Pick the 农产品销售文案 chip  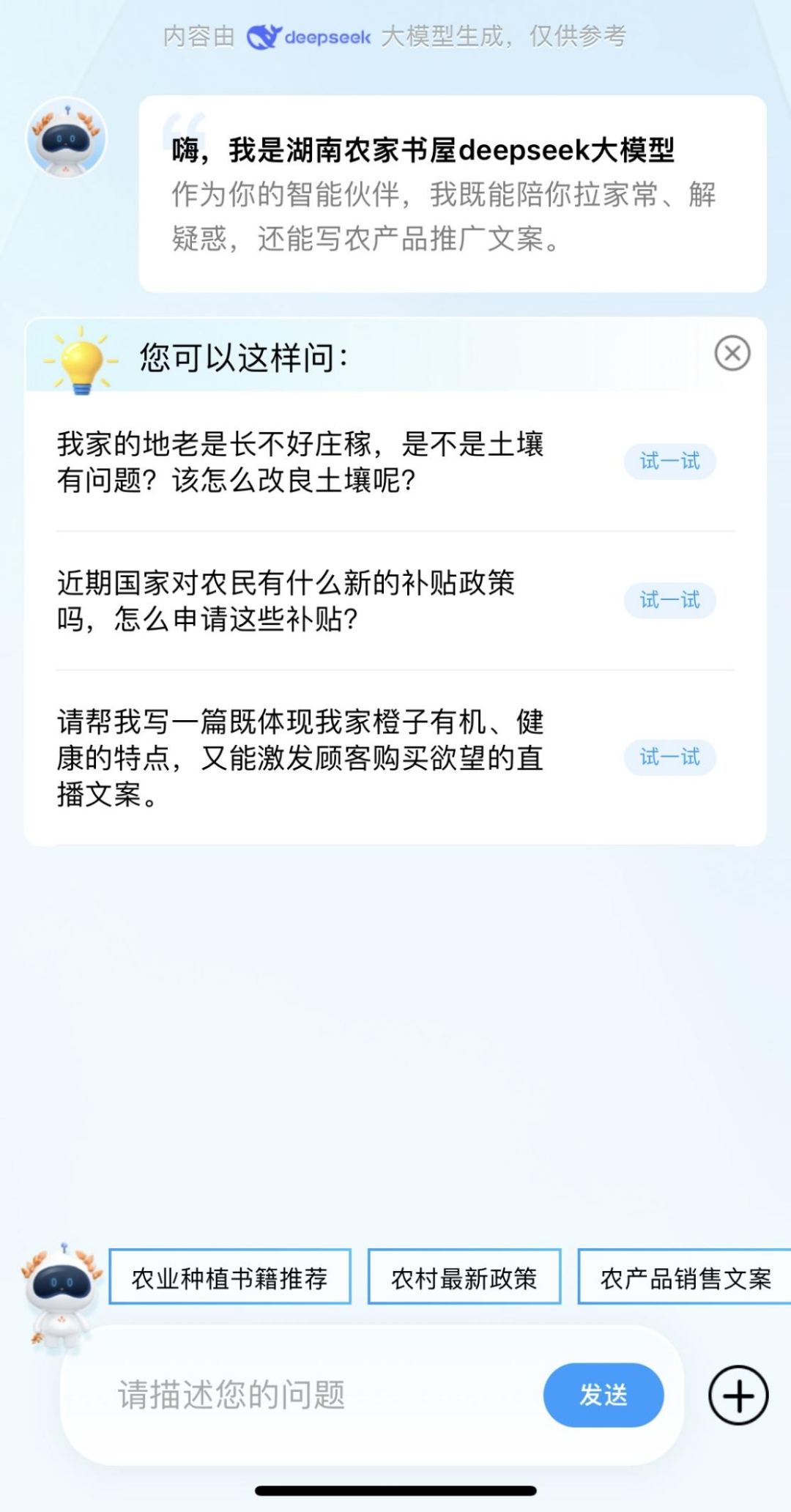[x=686, y=1278]
